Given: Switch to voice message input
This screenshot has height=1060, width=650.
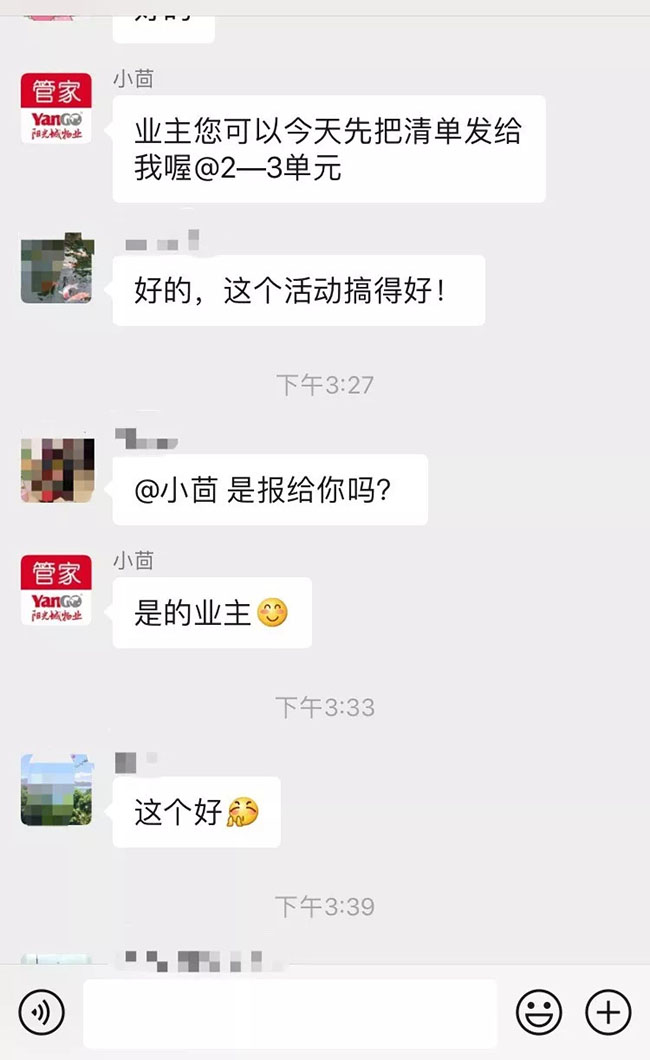Looking at the screenshot, I should click(41, 1012).
